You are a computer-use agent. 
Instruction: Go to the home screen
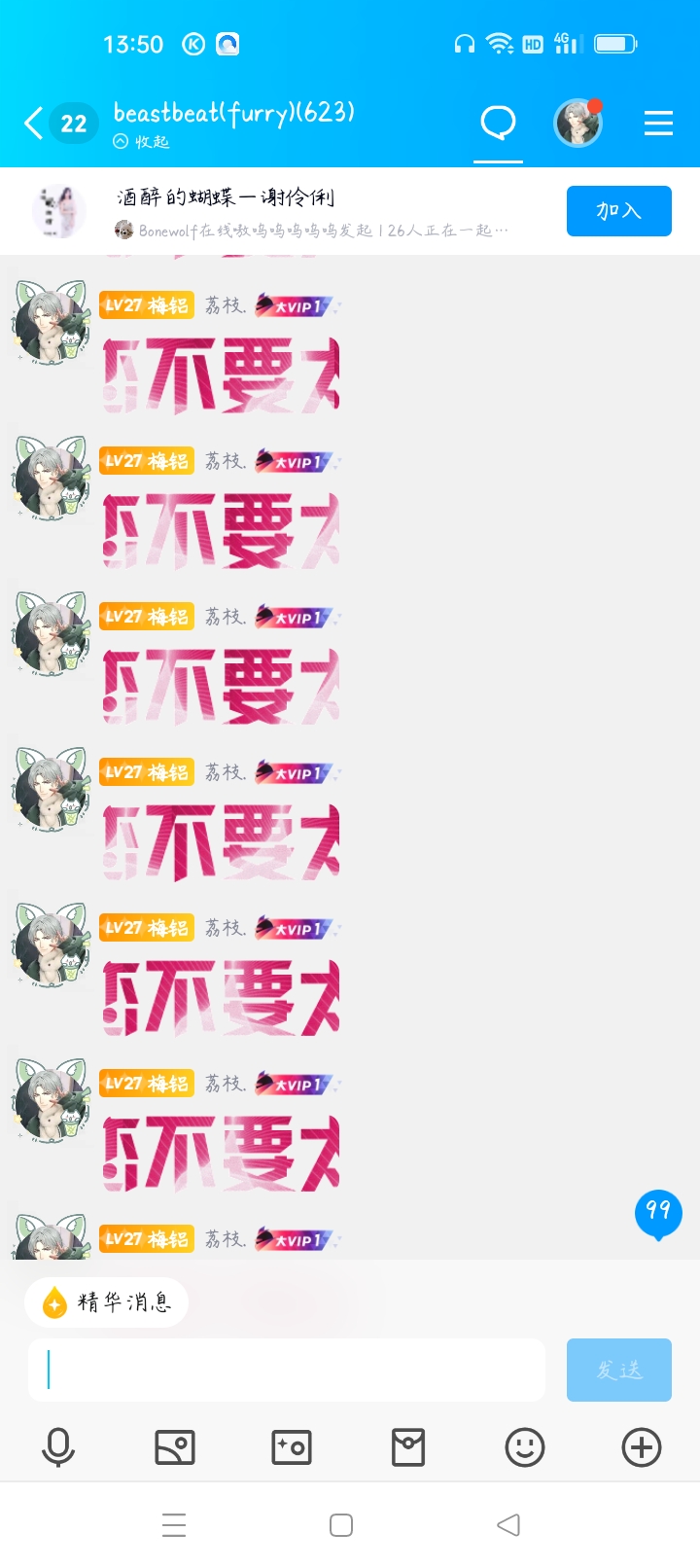[x=341, y=1525]
